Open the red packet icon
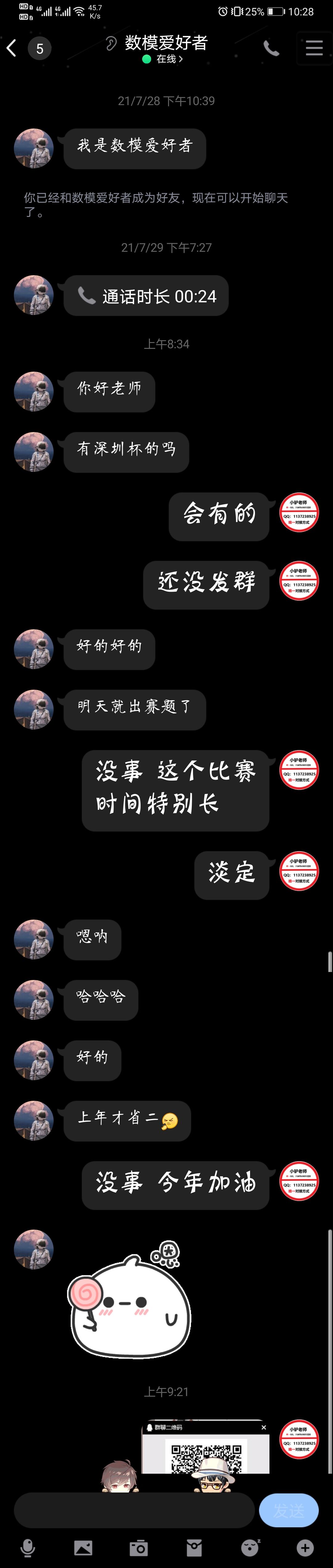Screen dimensions: 333x1568 click(x=194, y=1547)
